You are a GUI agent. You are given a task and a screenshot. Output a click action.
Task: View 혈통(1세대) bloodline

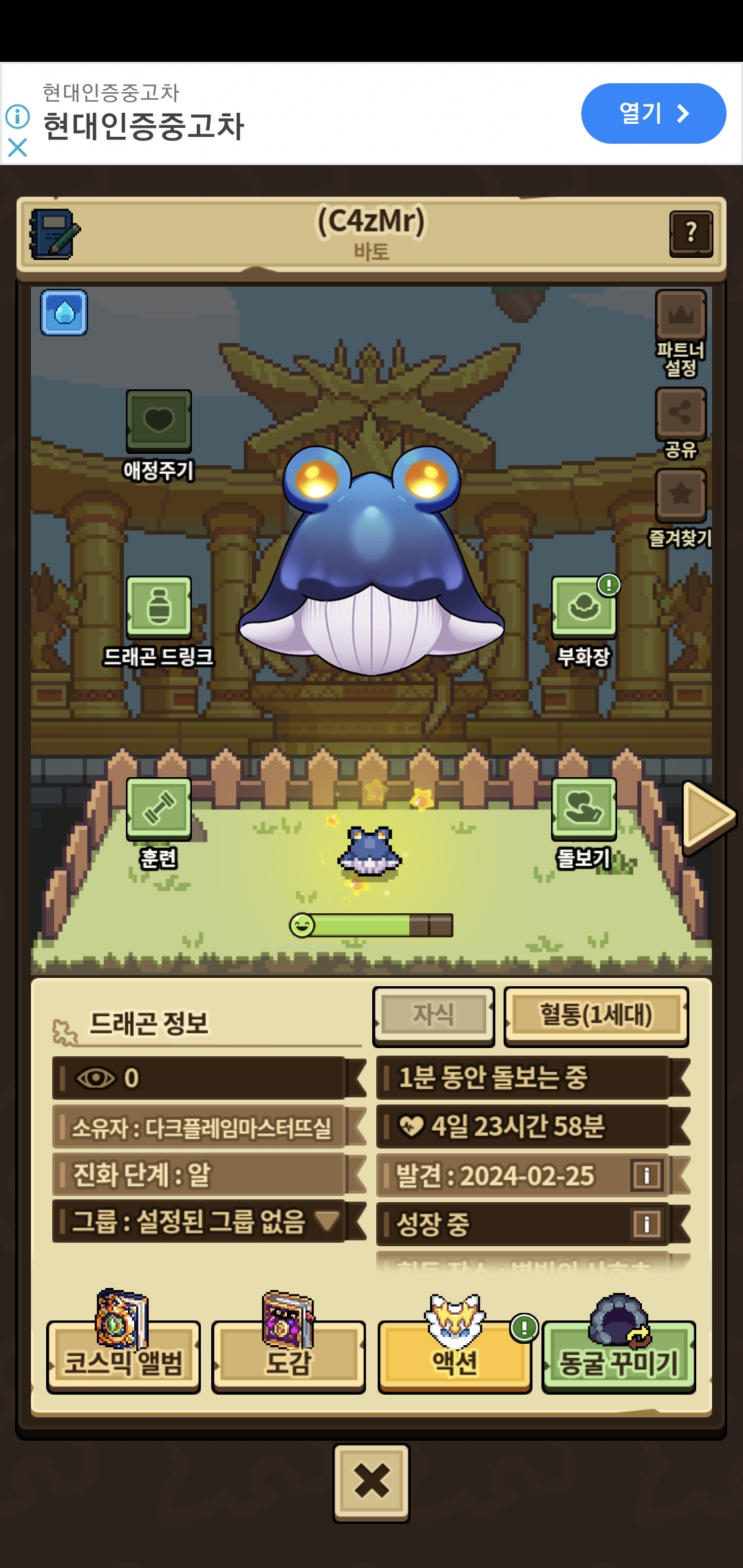596,1015
